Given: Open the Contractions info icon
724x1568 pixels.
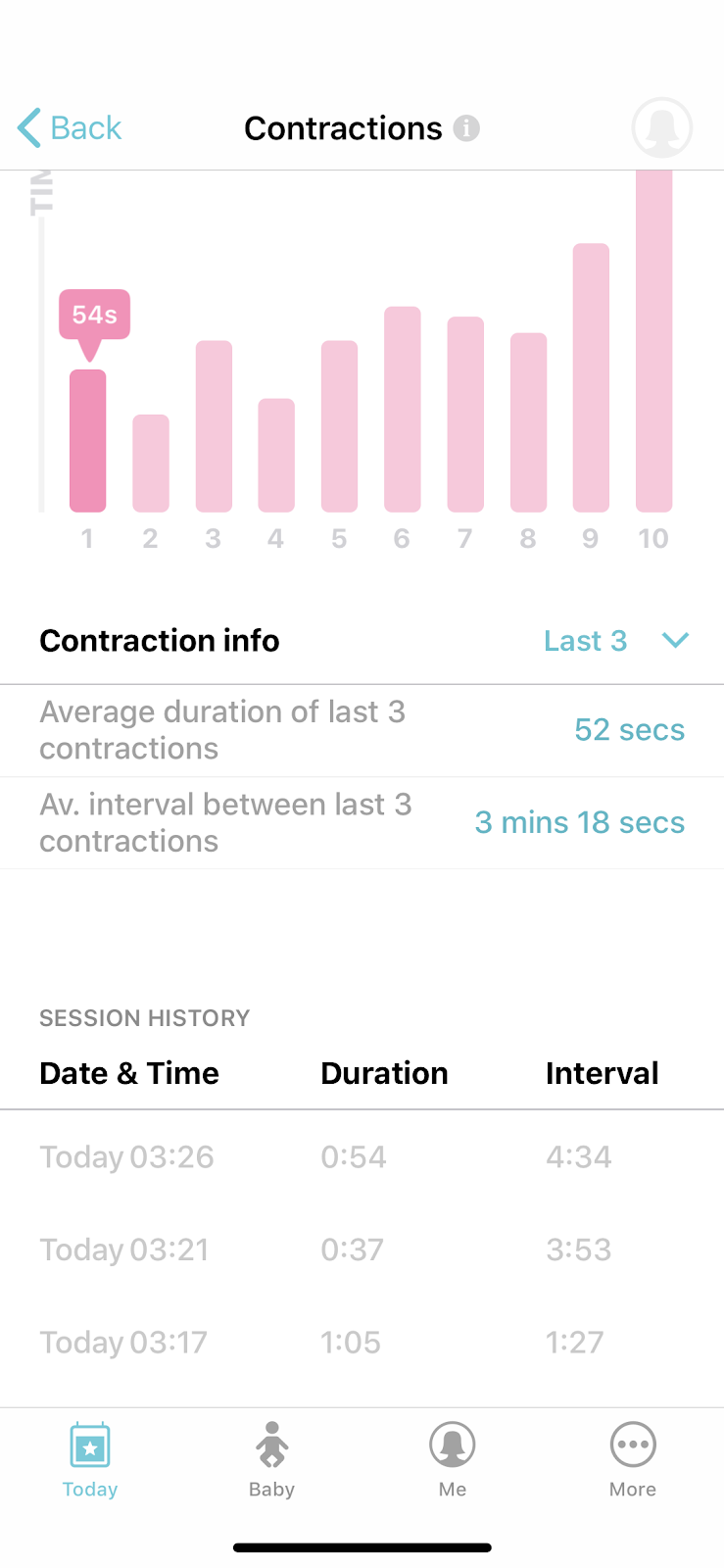Looking at the screenshot, I should [466, 128].
